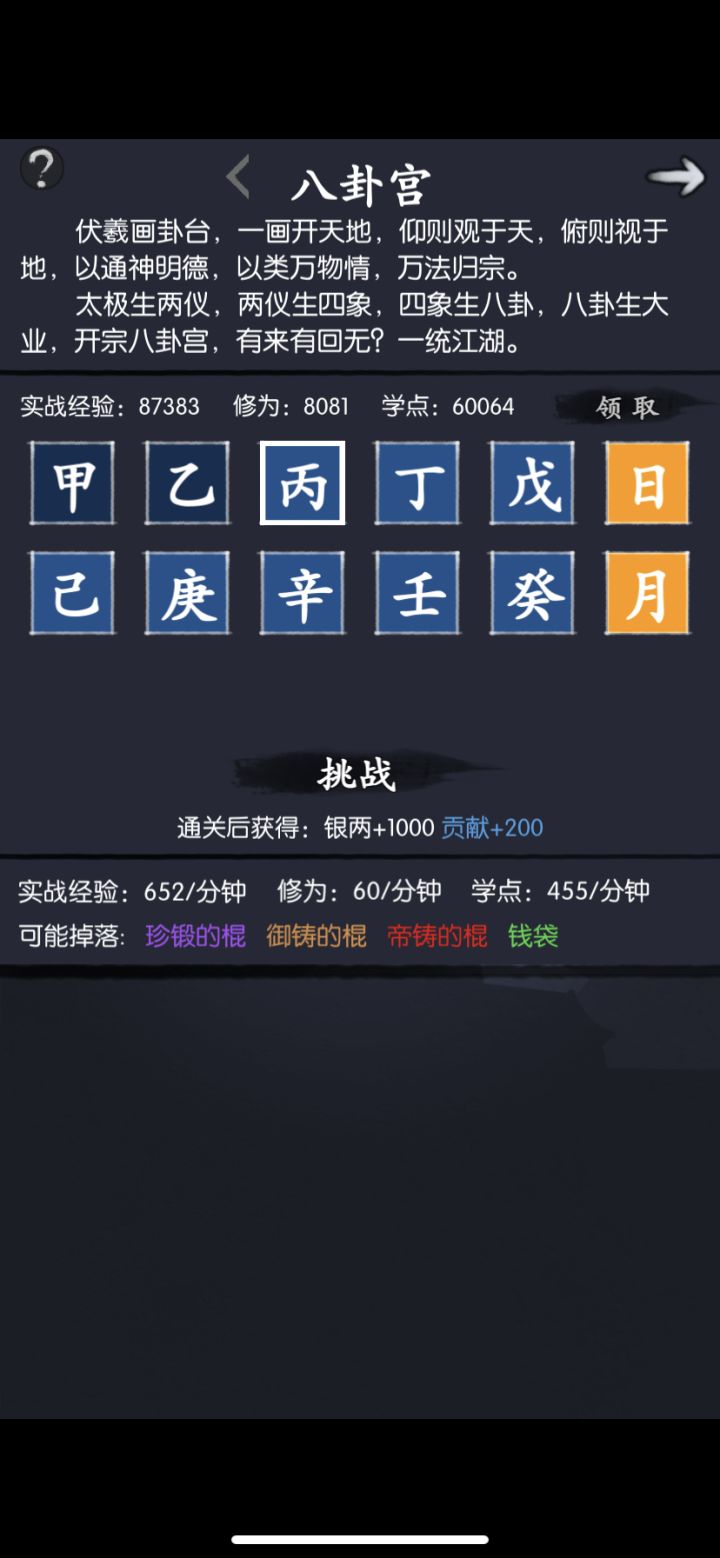Select the 甲 stage tile
720x1558 pixels.
(x=72, y=483)
